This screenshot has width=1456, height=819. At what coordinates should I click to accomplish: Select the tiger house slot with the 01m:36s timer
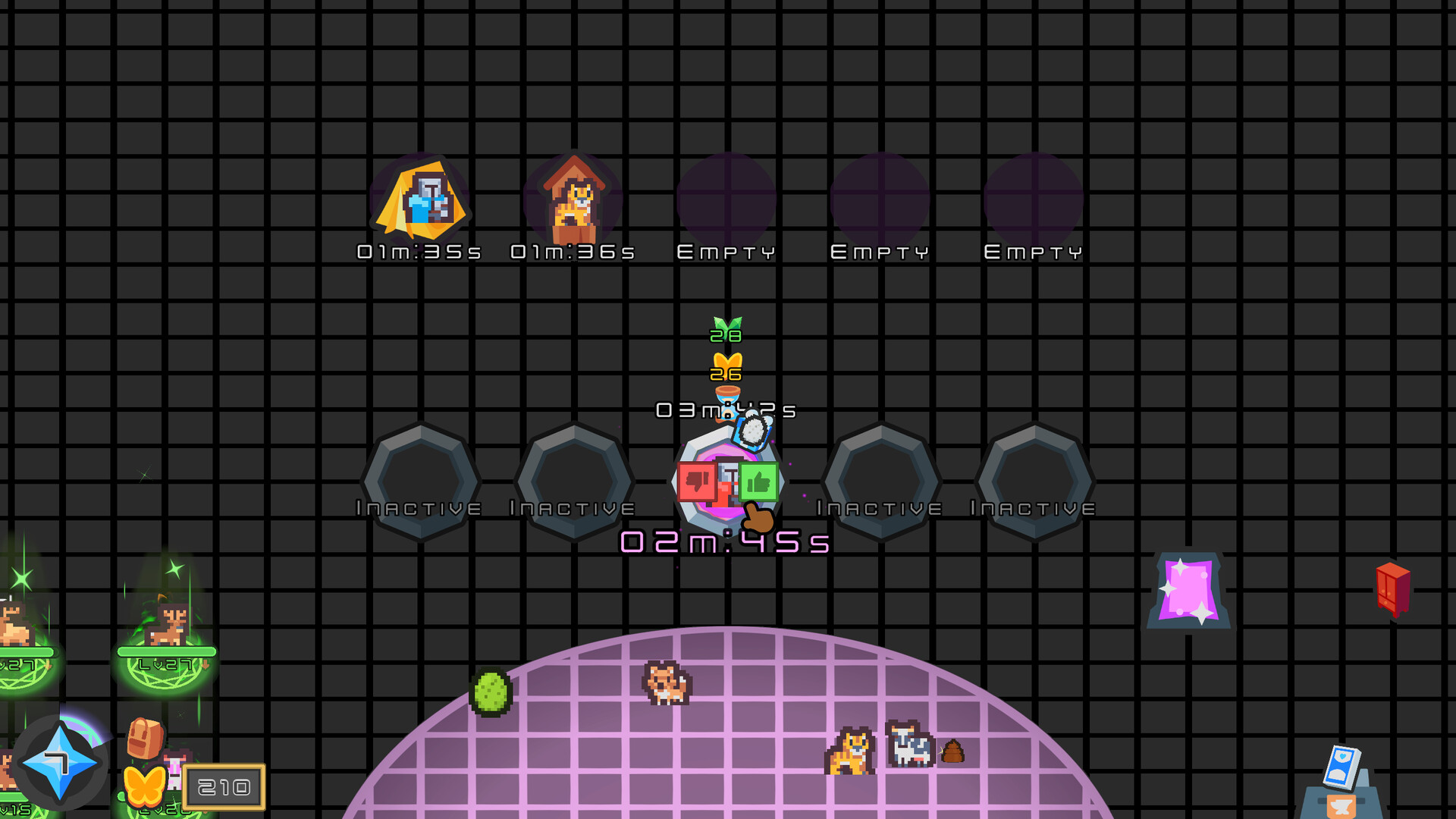pos(574,200)
